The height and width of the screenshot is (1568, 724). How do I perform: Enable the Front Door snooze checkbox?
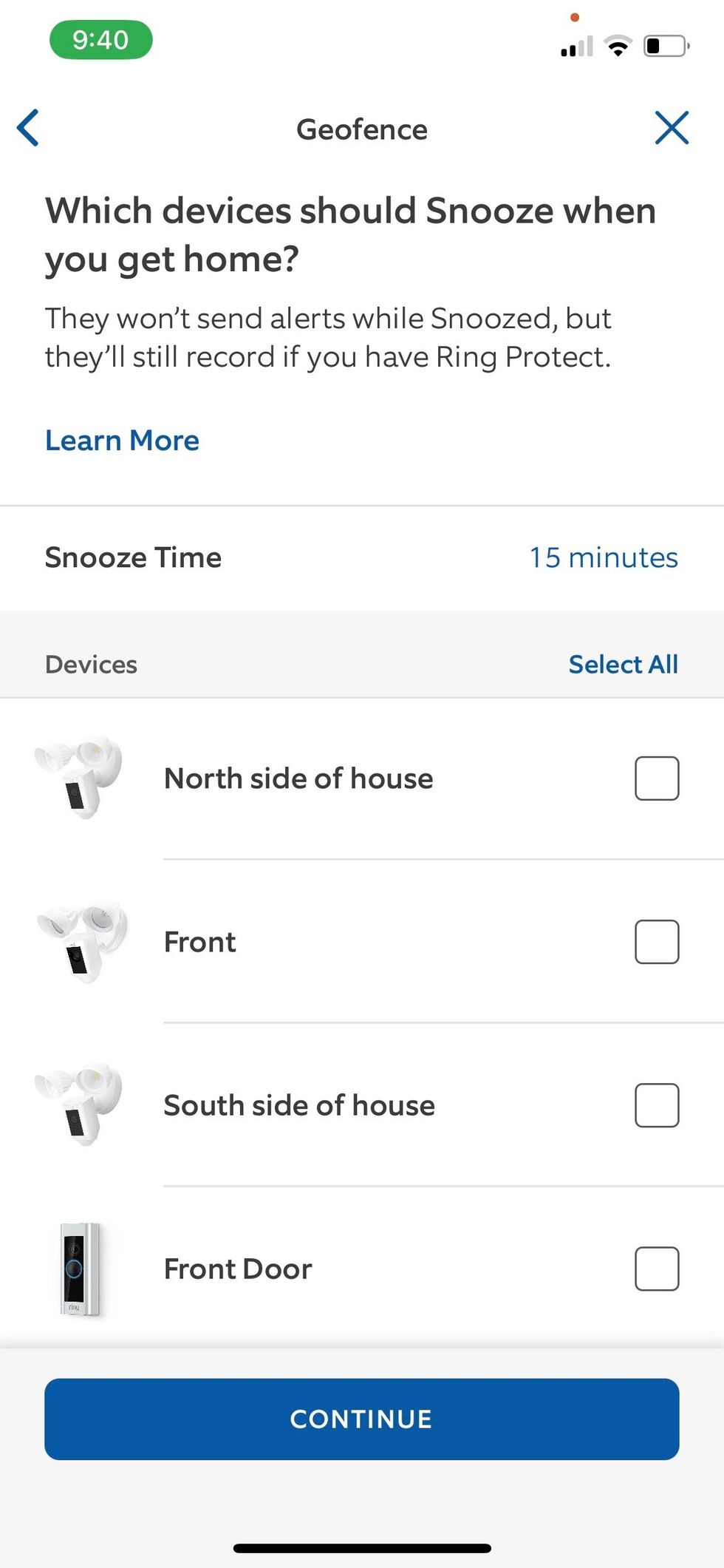click(x=657, y=1268)
